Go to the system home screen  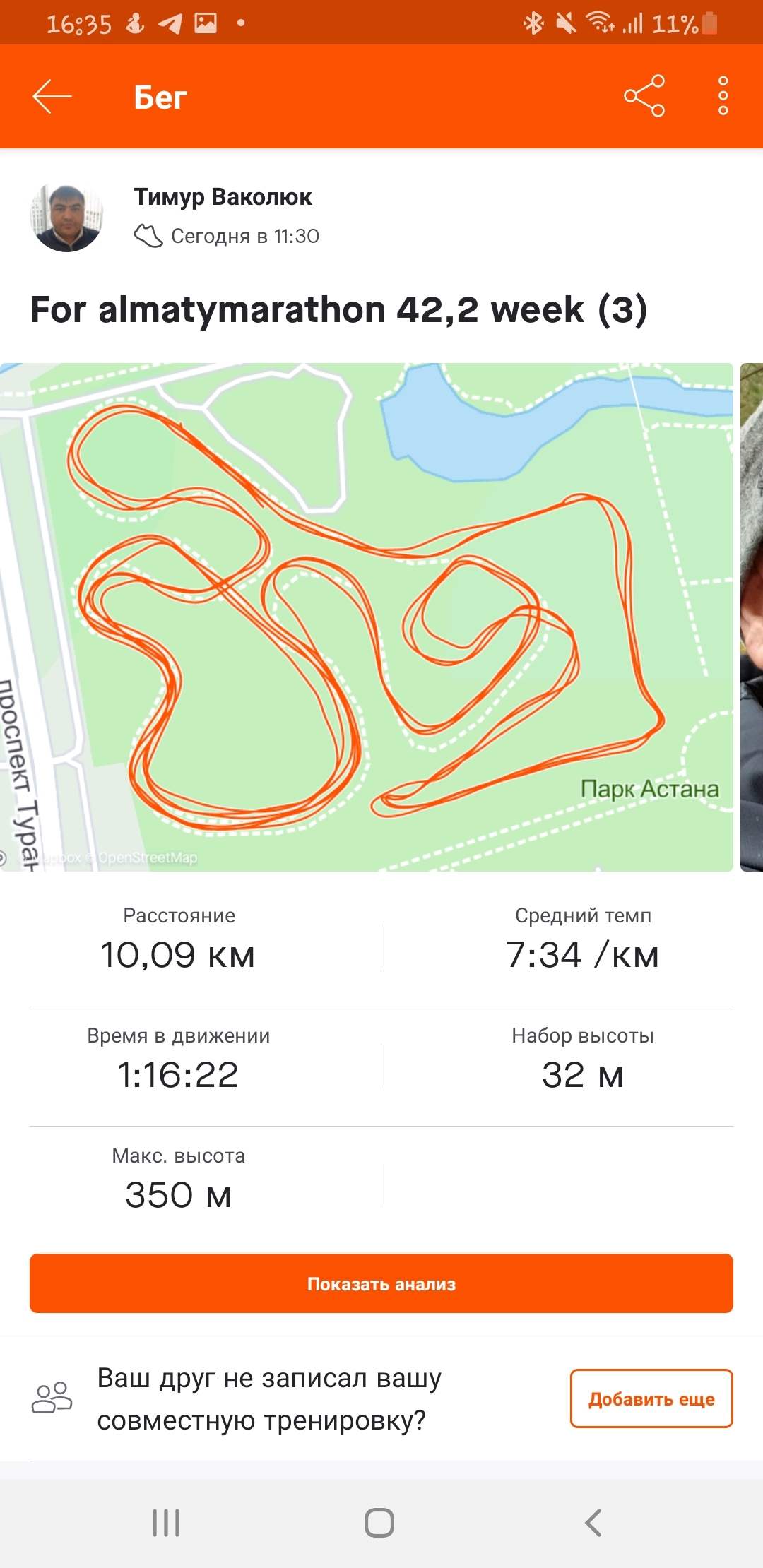[x=379, y=1522]
